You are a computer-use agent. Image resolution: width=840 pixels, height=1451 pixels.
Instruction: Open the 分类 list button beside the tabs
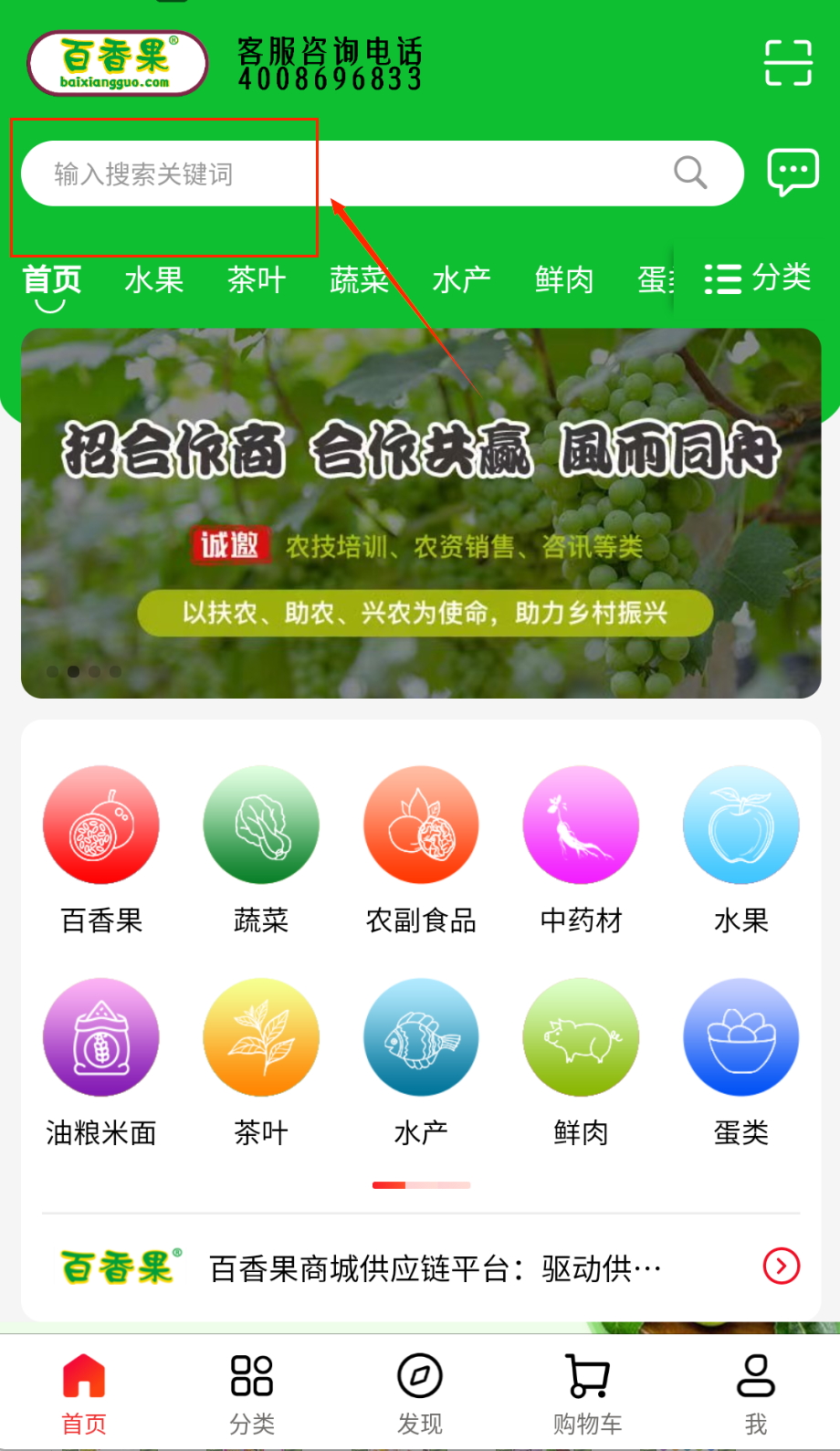point(758,278)
